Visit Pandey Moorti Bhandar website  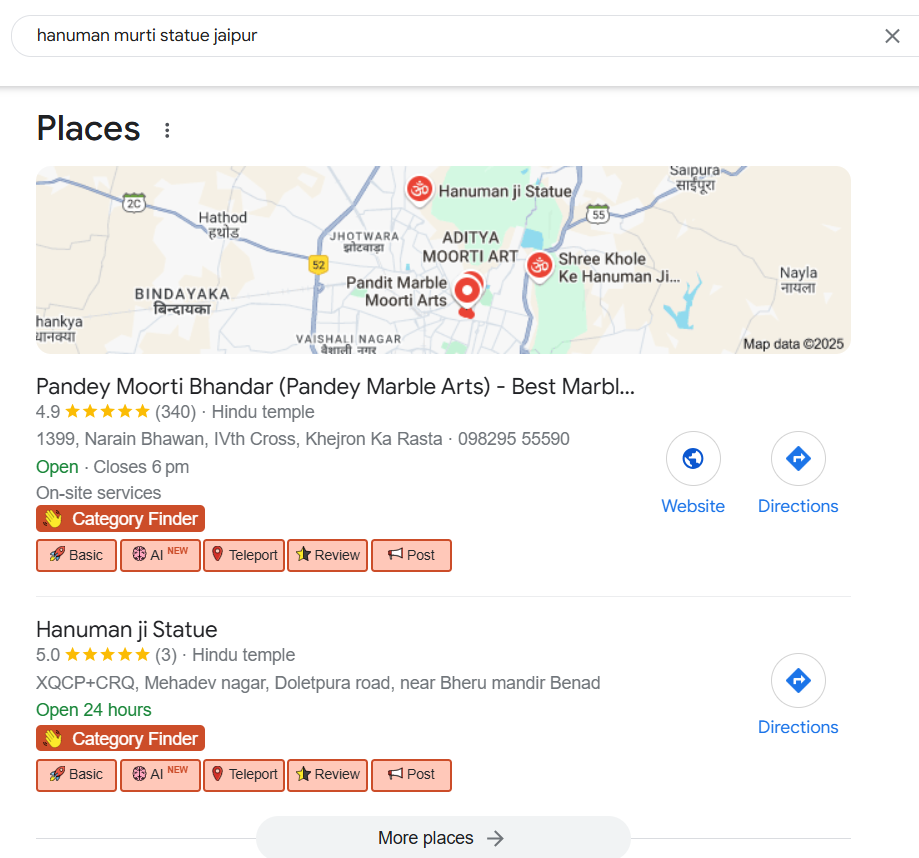click(x=693, y=472)
